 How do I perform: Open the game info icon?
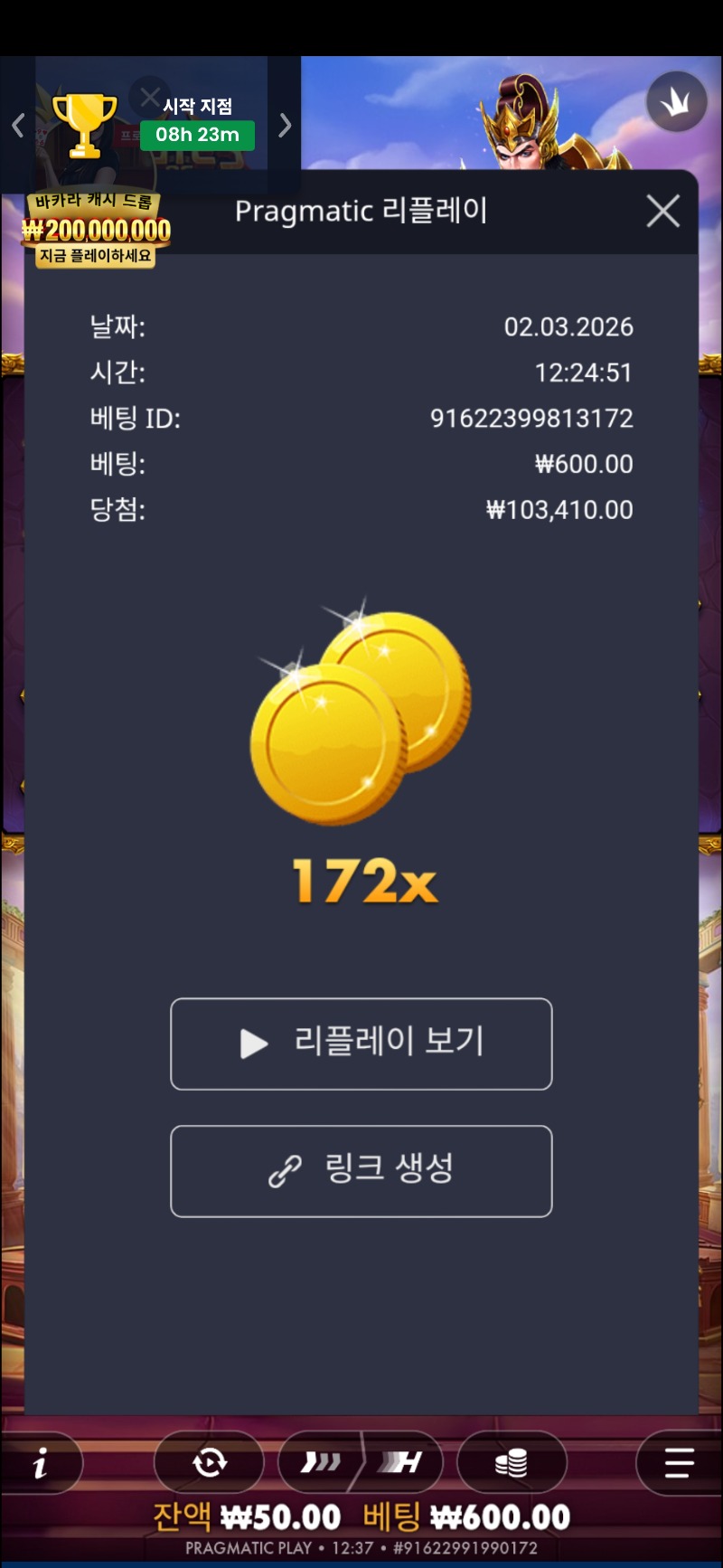click(41, 1463)
